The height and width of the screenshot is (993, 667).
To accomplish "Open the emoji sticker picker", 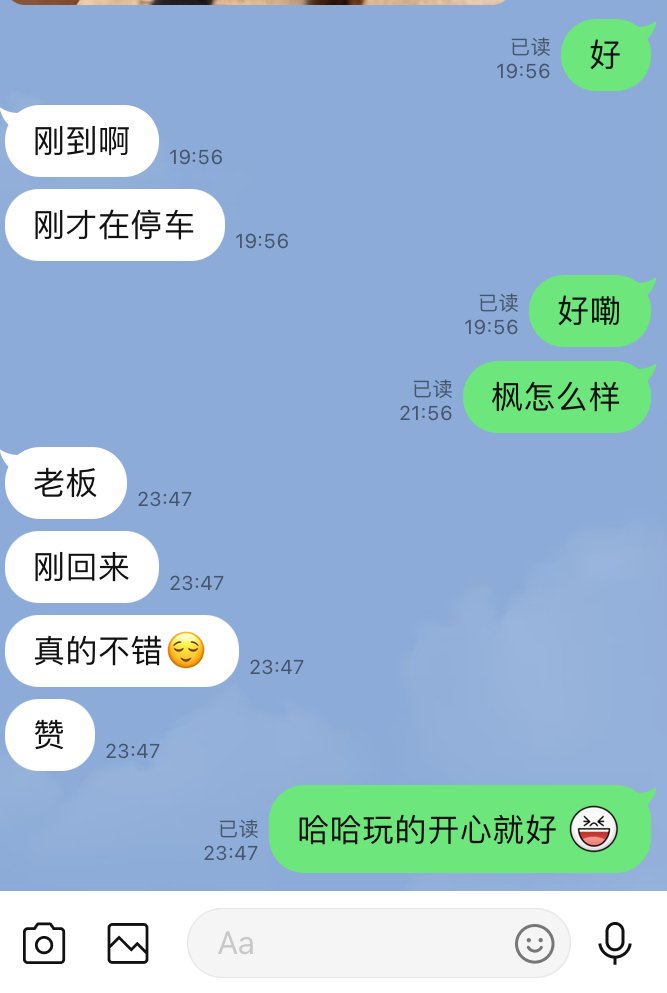I will 534,943.
